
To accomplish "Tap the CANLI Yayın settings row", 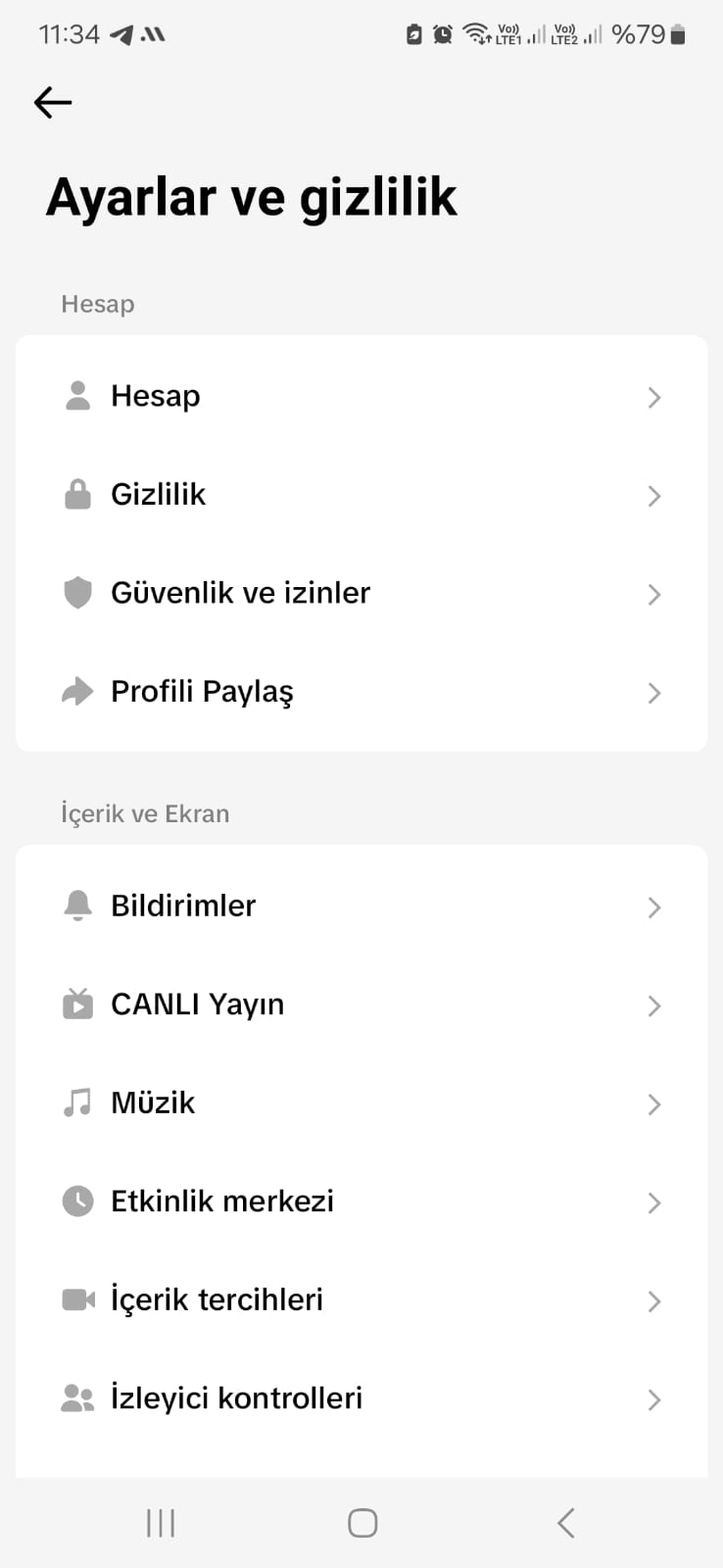I will click(x=361, y=1004).
